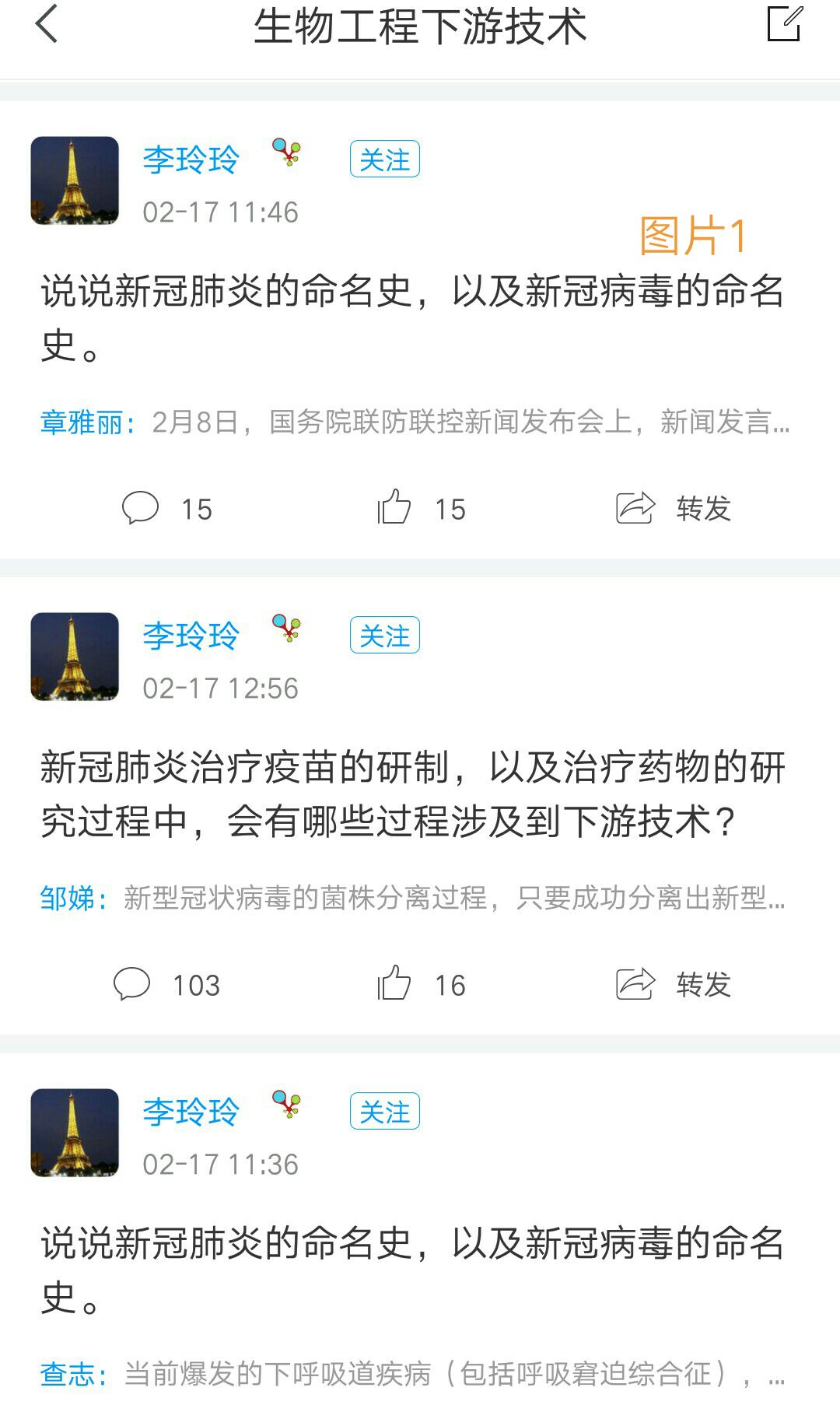Screen dimensions: 840x1419
Task: Open 查志's reply preview
Action: [x=412, y=1375]
